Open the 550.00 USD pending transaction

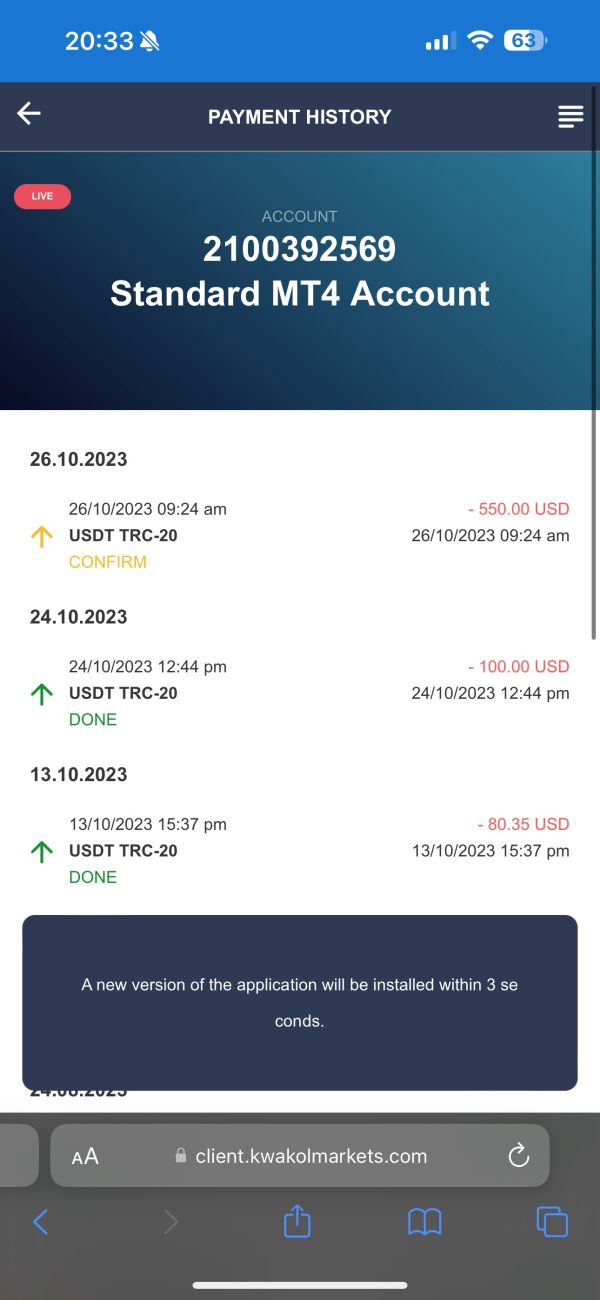tap(299, 536)
